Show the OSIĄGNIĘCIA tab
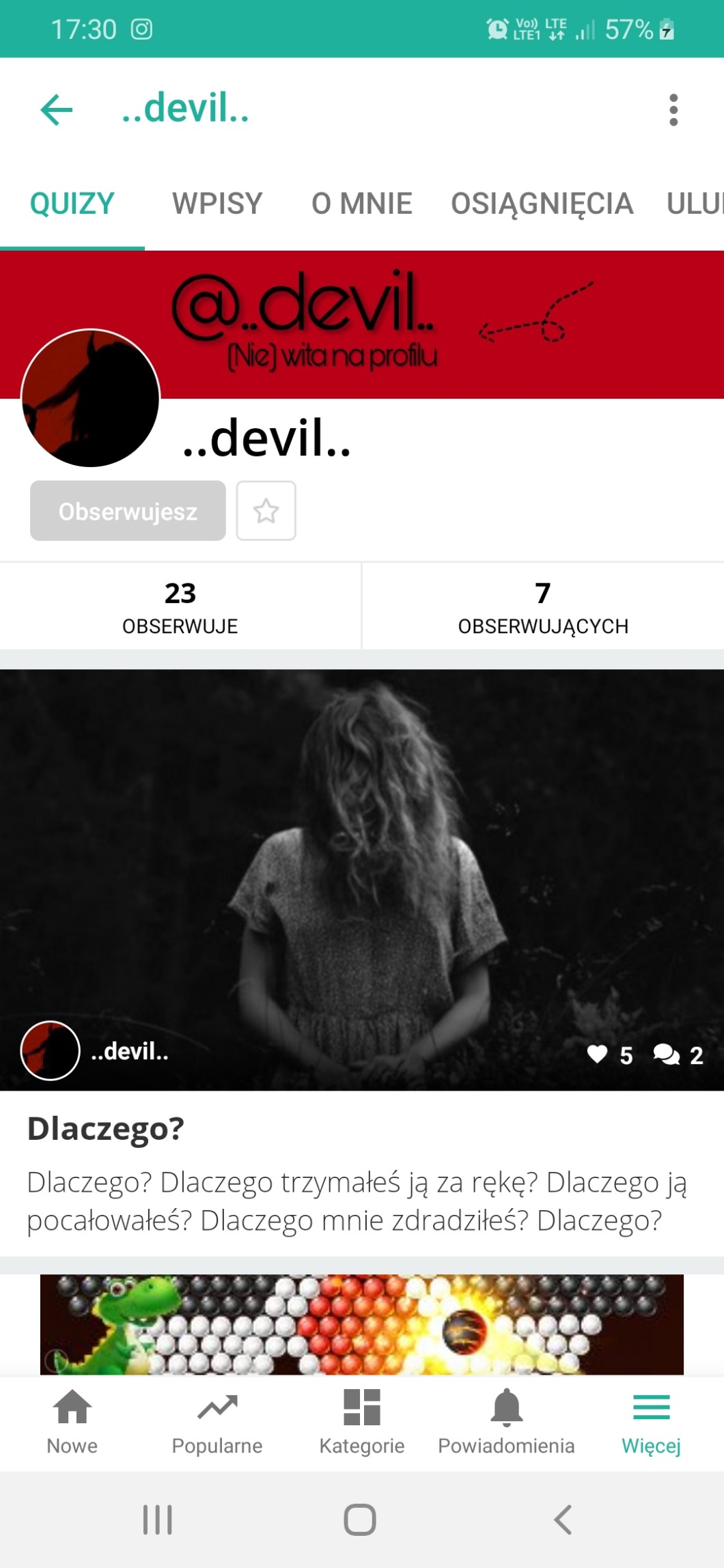Screen dimensions: 724x1568 542,204
